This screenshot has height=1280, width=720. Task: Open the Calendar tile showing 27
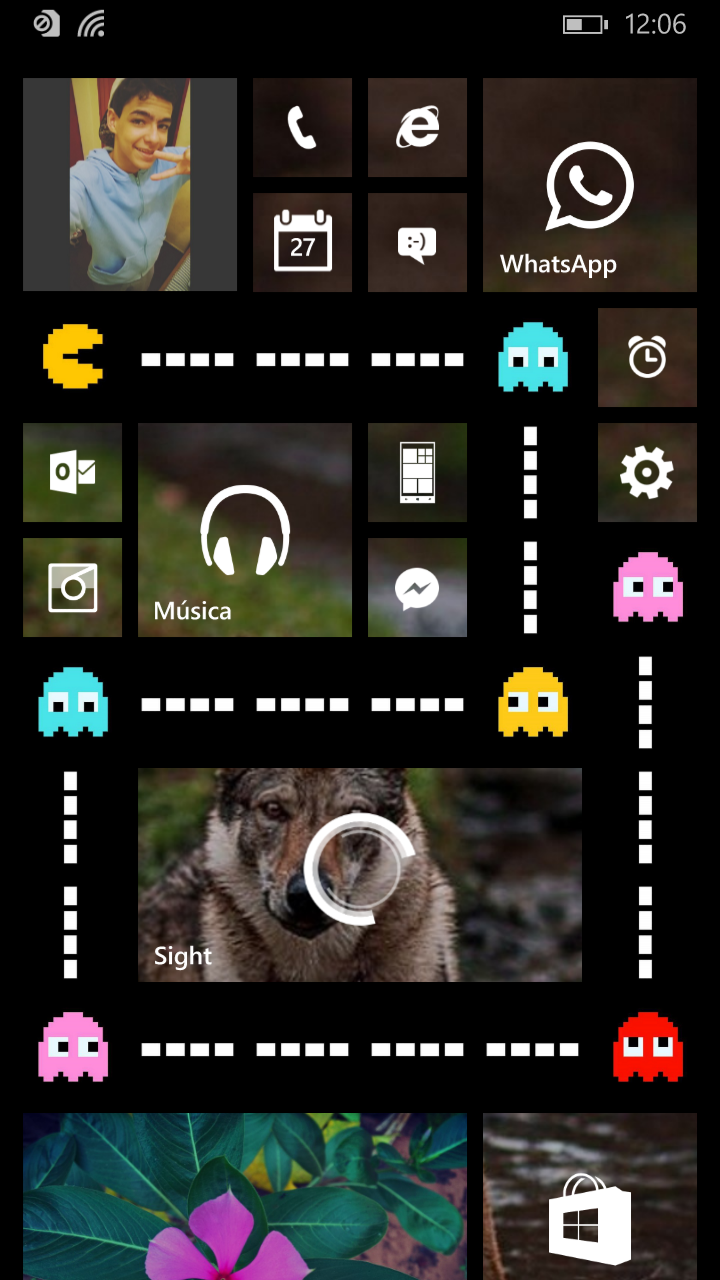point(302,242)
